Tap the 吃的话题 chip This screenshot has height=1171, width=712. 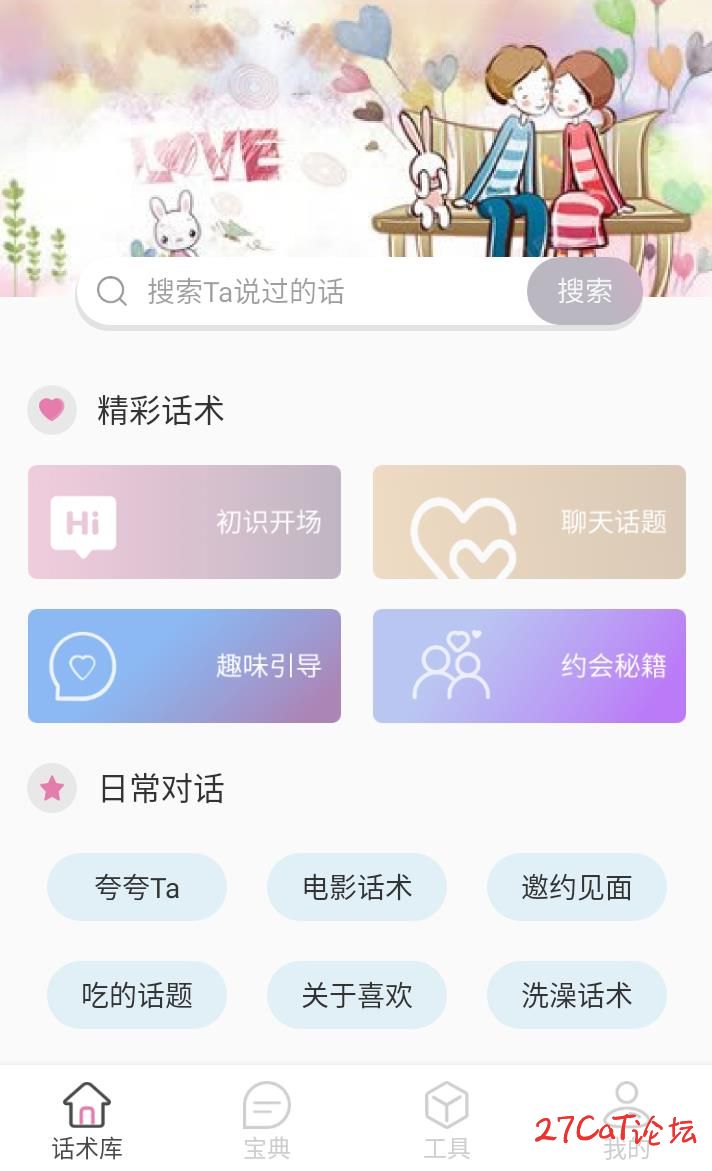pyautogui.click(x=137, y=995)
